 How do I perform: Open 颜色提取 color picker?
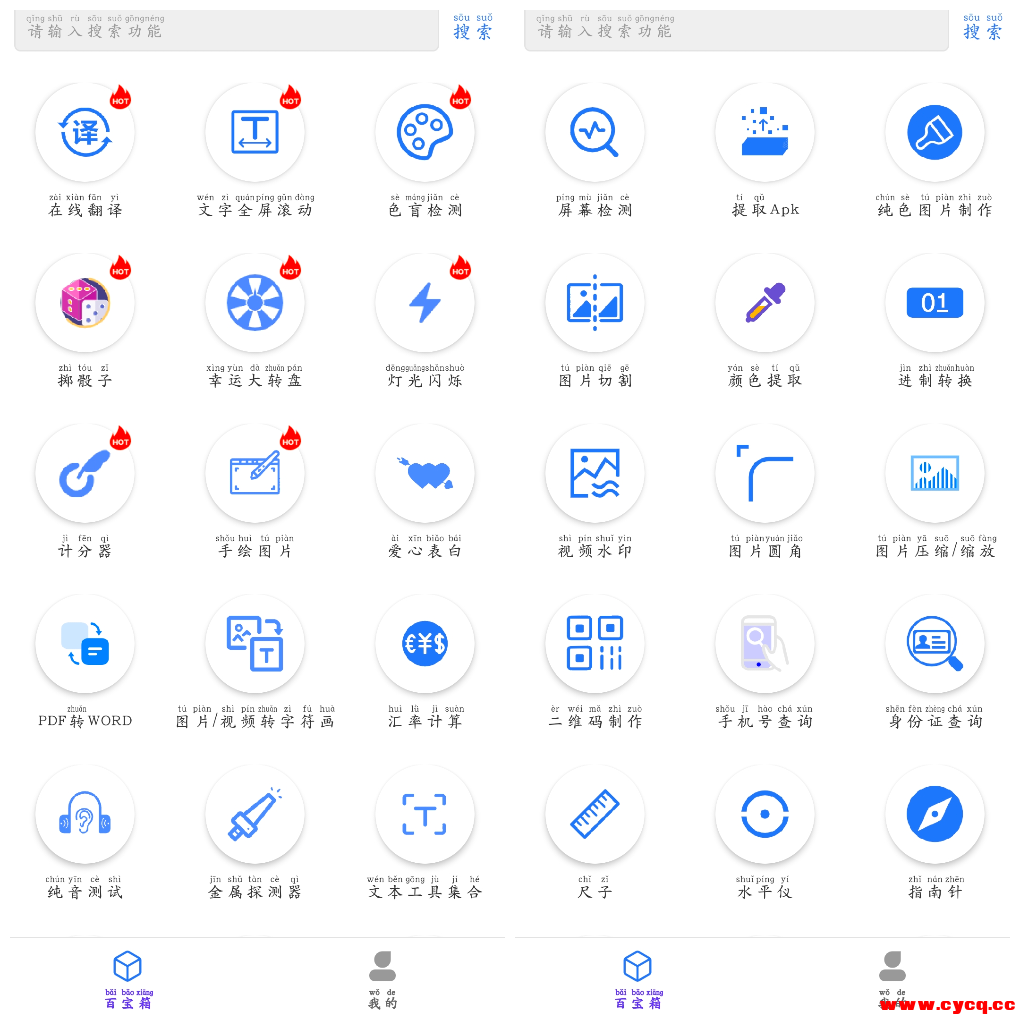765,303
